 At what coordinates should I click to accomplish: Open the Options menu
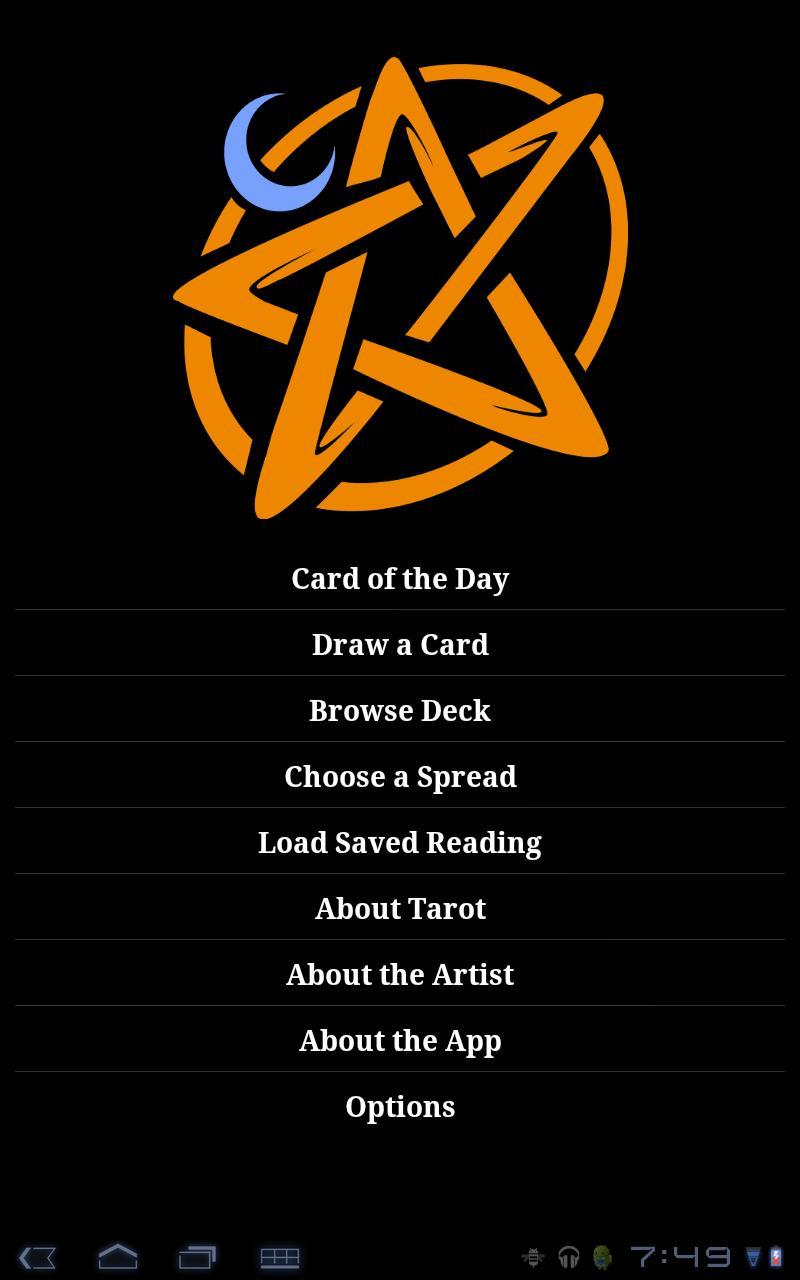[400, 1106]
